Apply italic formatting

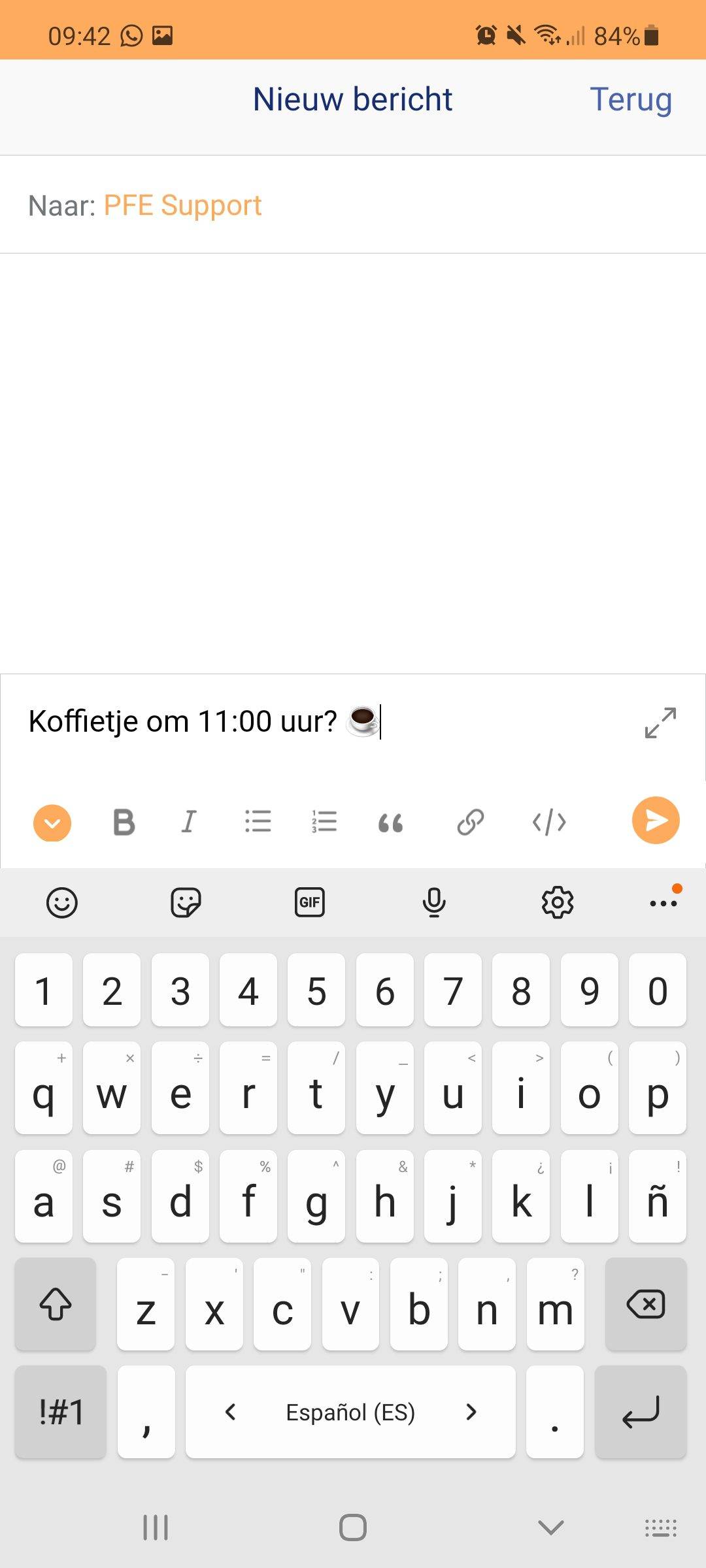tap(189, 822)
